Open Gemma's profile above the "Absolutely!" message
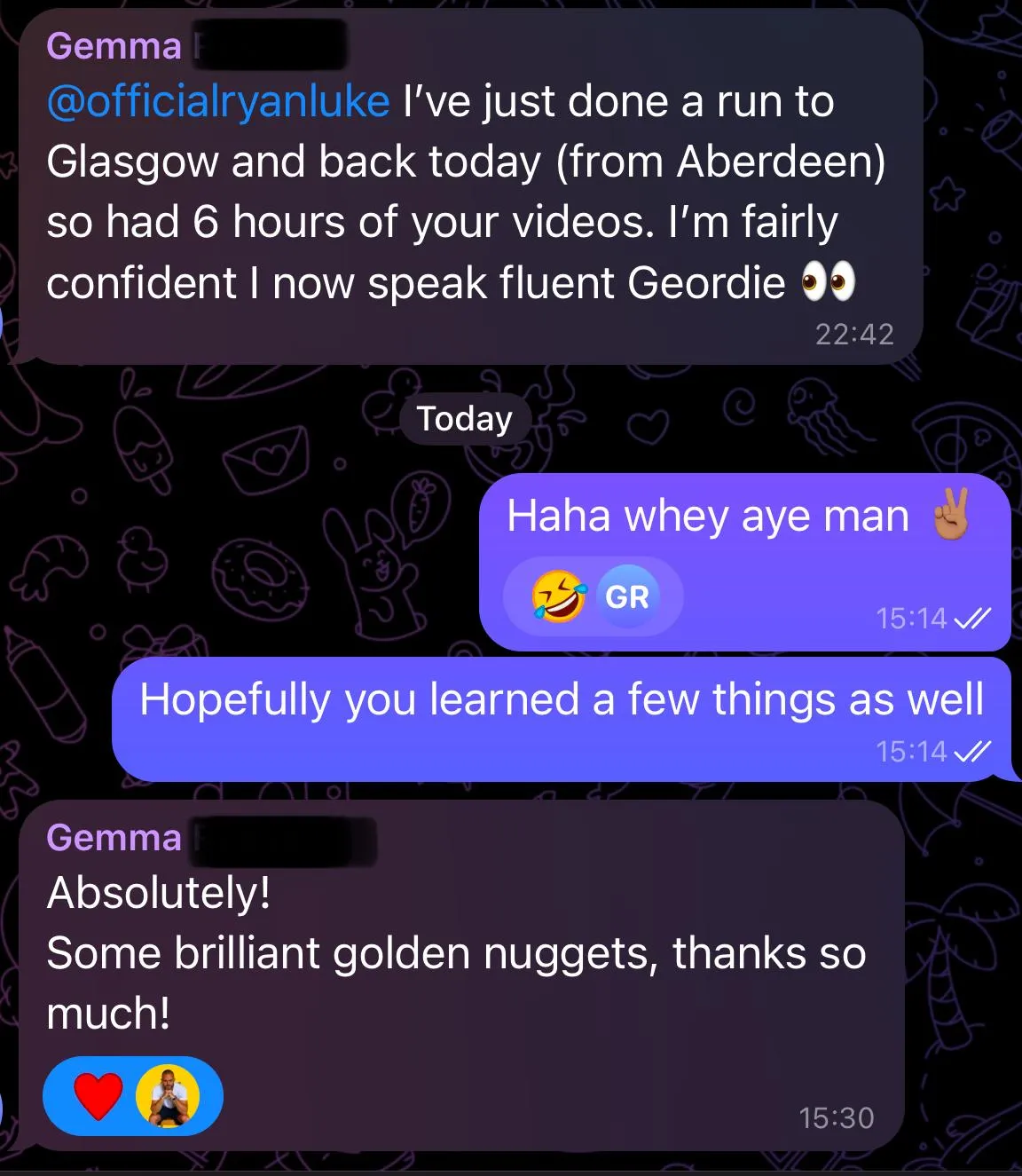This screenshot has width=1022, height=1176. point(114,838)
